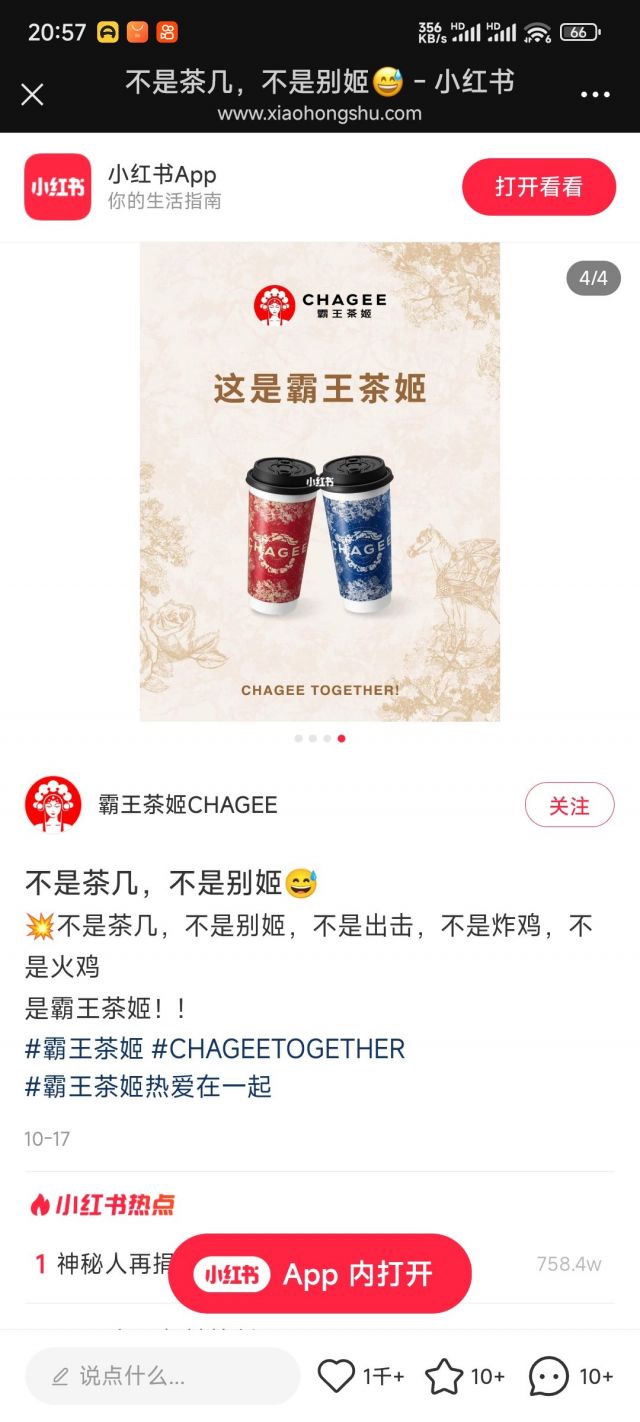
Task: Follow 霸王茶姬CHAGEE with 关注 button
Action: (569, 805)
